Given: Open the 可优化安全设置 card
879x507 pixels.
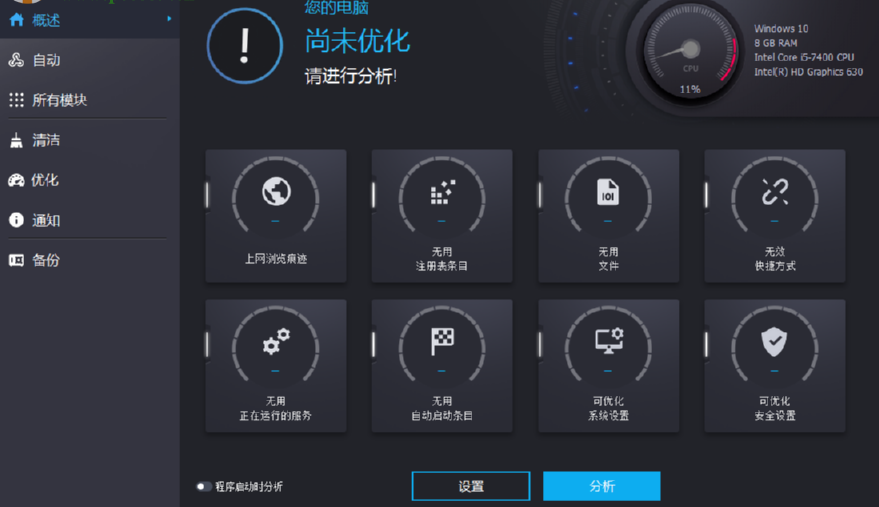Looking at the screenshot, I should point(775,366).
